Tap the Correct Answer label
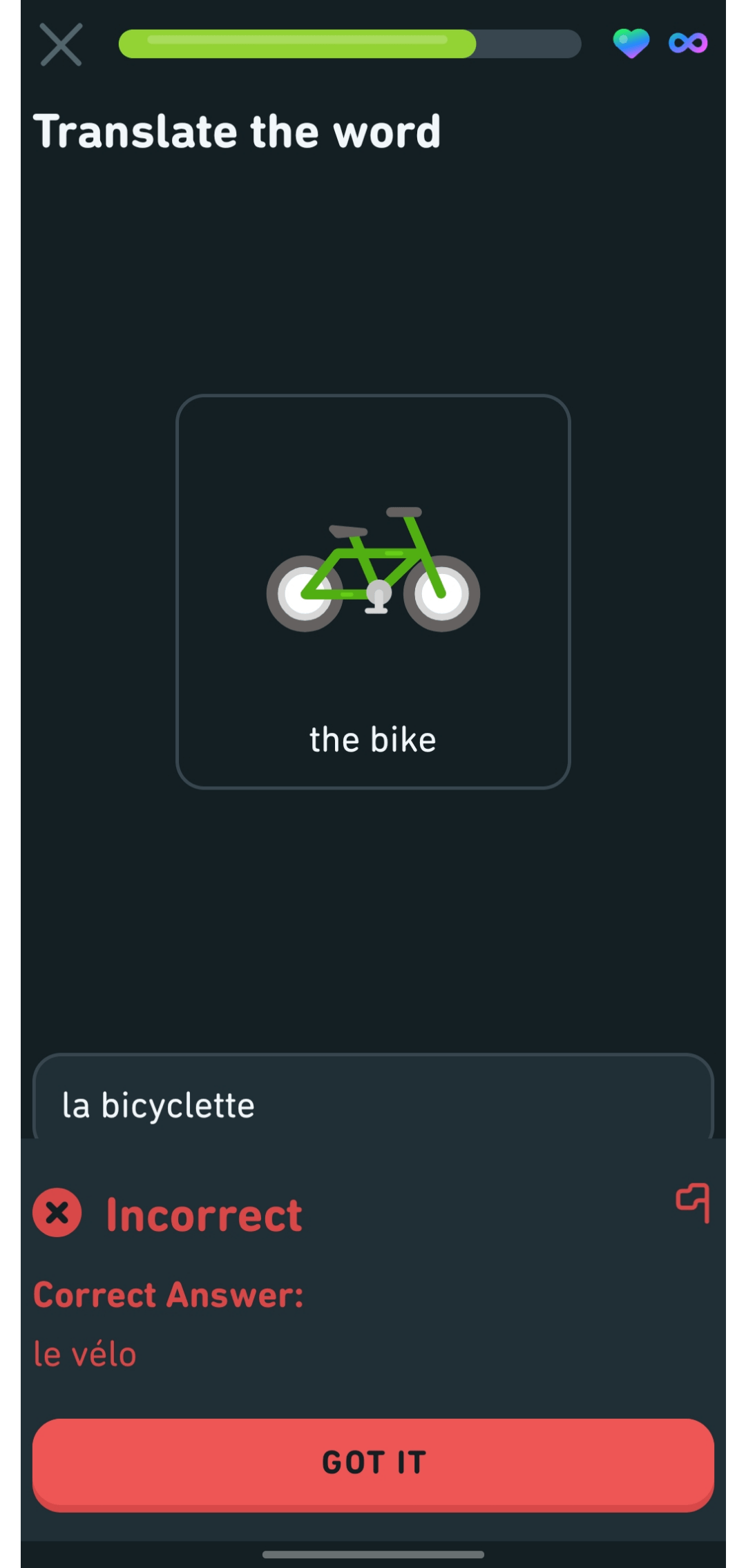Image resolution: width=746 pixels, height=1568 pixels. point(168,1295)
